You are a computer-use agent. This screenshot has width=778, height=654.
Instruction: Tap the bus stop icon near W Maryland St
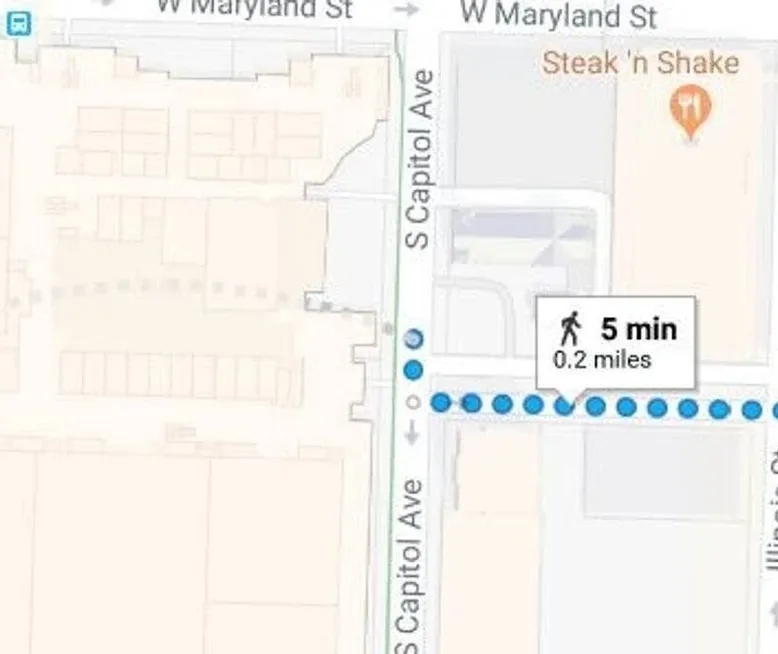point(17,22)
